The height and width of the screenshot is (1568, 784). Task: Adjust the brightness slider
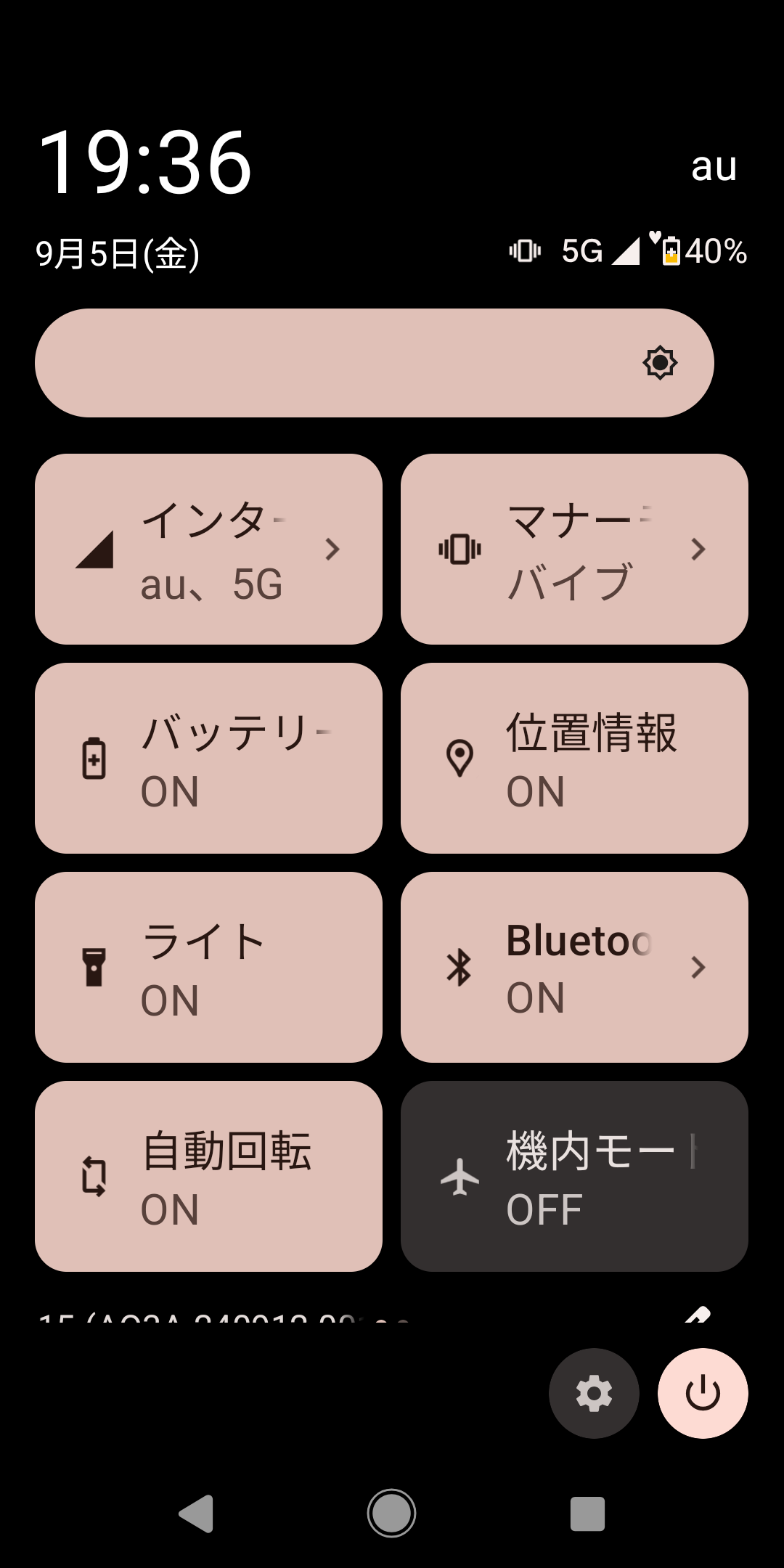point(375,363)
